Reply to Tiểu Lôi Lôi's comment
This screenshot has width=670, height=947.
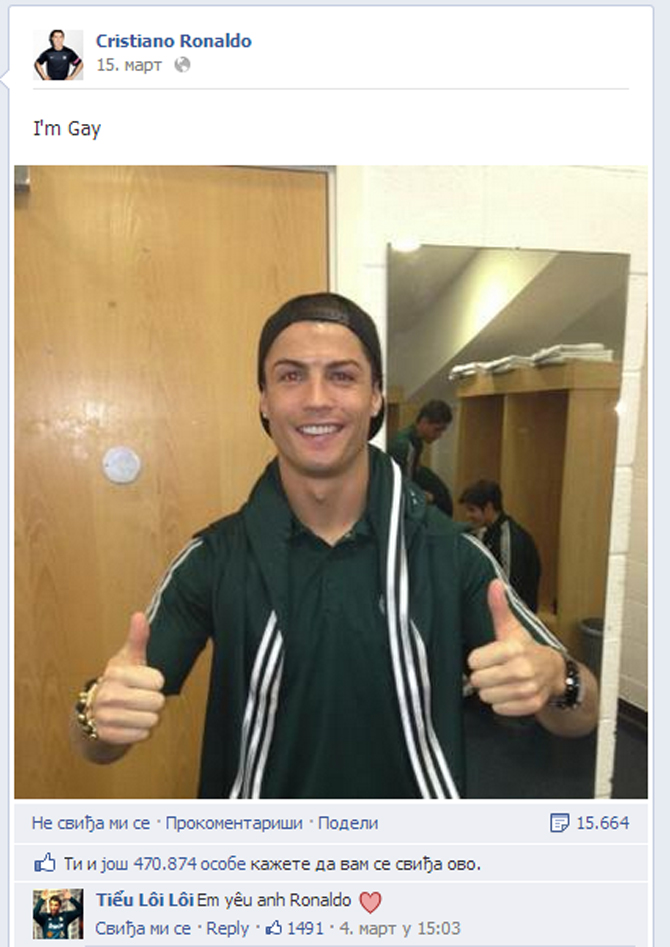click(227, 928)
